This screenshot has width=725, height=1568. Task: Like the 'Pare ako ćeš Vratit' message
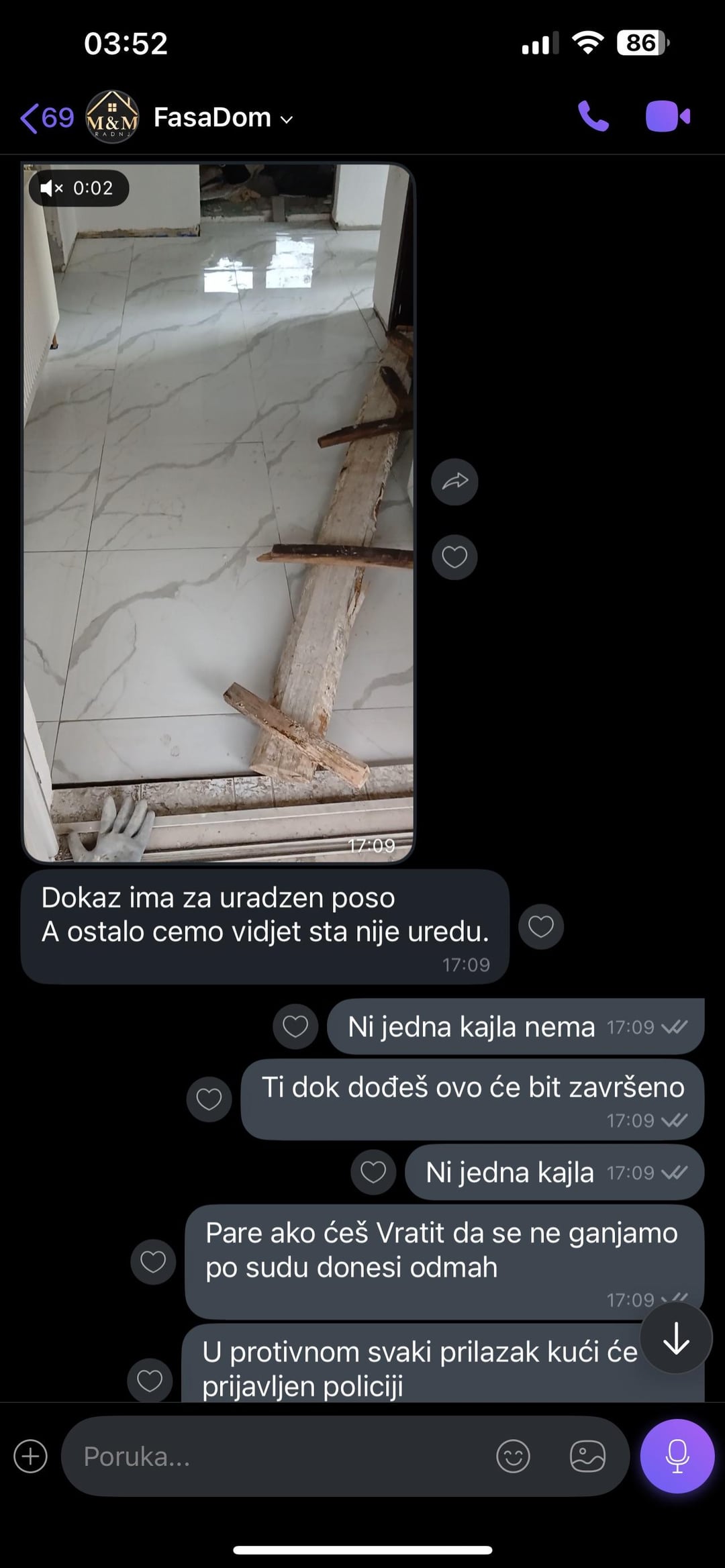(x=153, y=1262)
